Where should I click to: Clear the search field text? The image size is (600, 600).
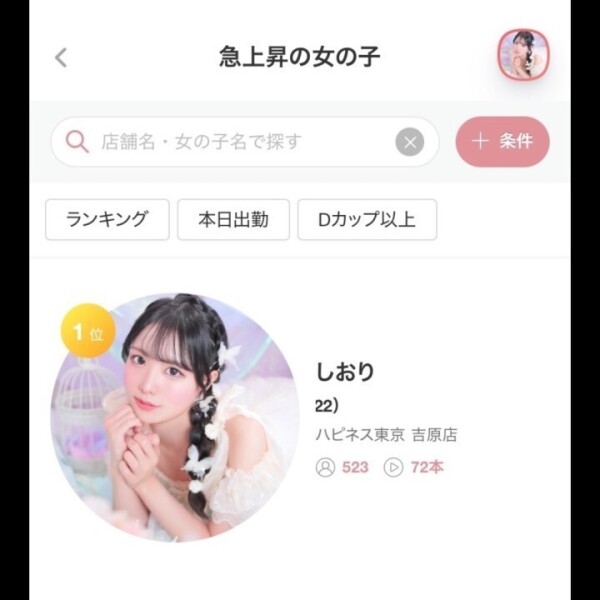(409, 142)
